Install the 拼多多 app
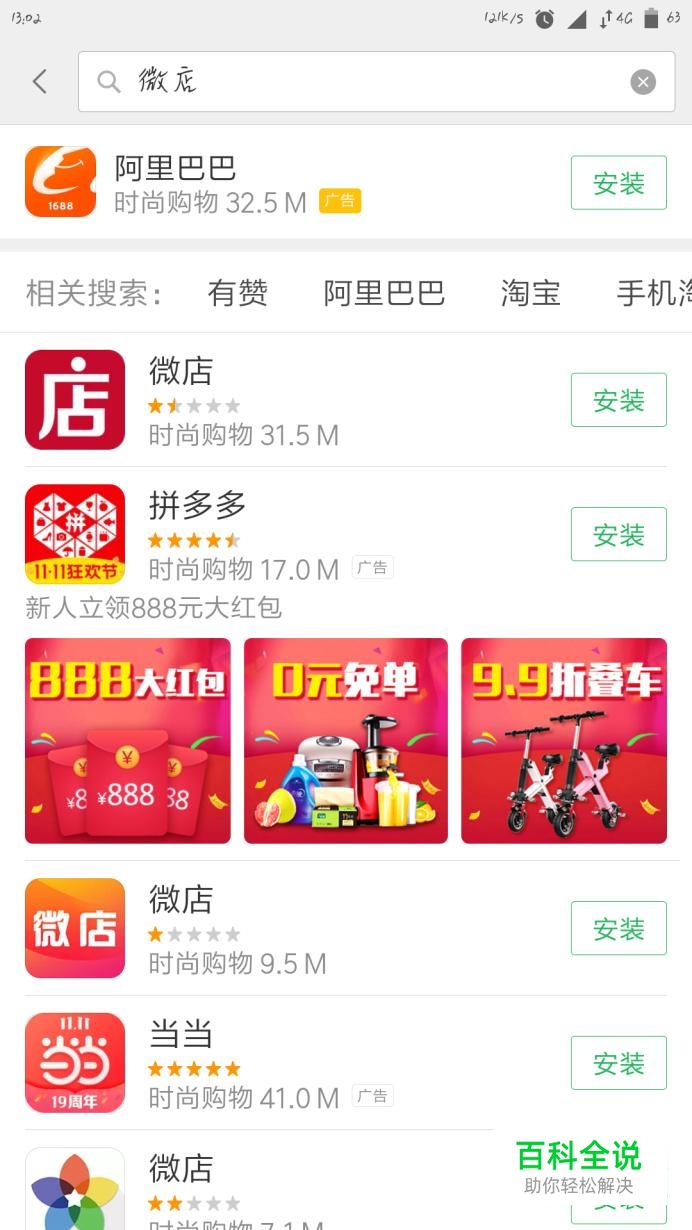 click(618, 534)
